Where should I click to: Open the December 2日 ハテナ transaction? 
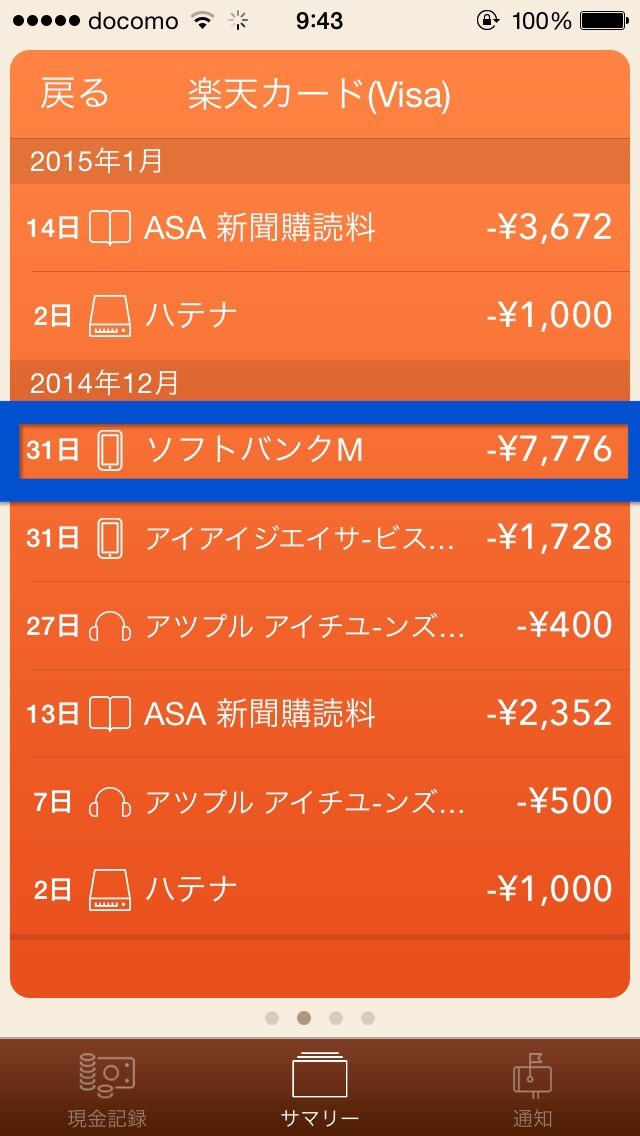[x=320, y=889]
